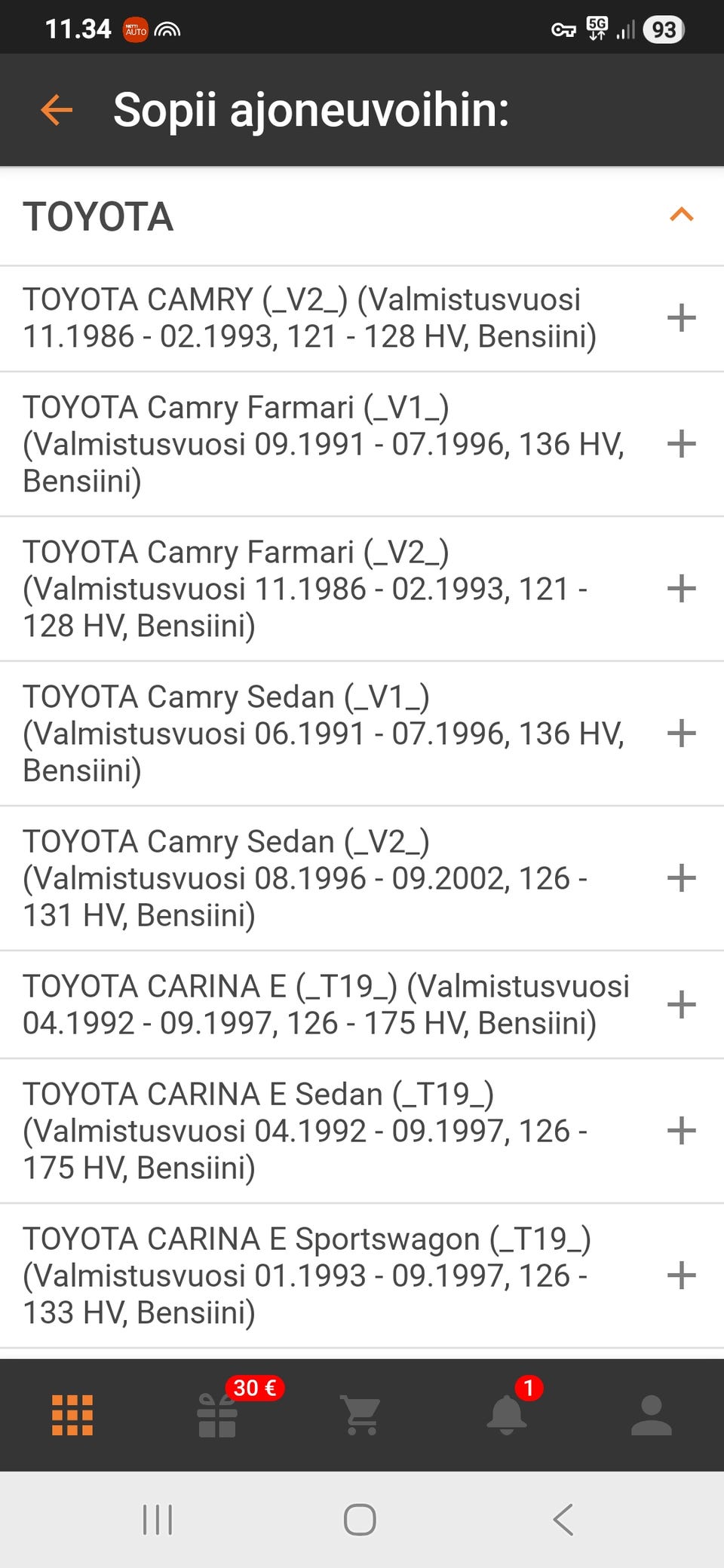
Task: Collapse the TOYOTA section
Action: click(x=681, y=216)
